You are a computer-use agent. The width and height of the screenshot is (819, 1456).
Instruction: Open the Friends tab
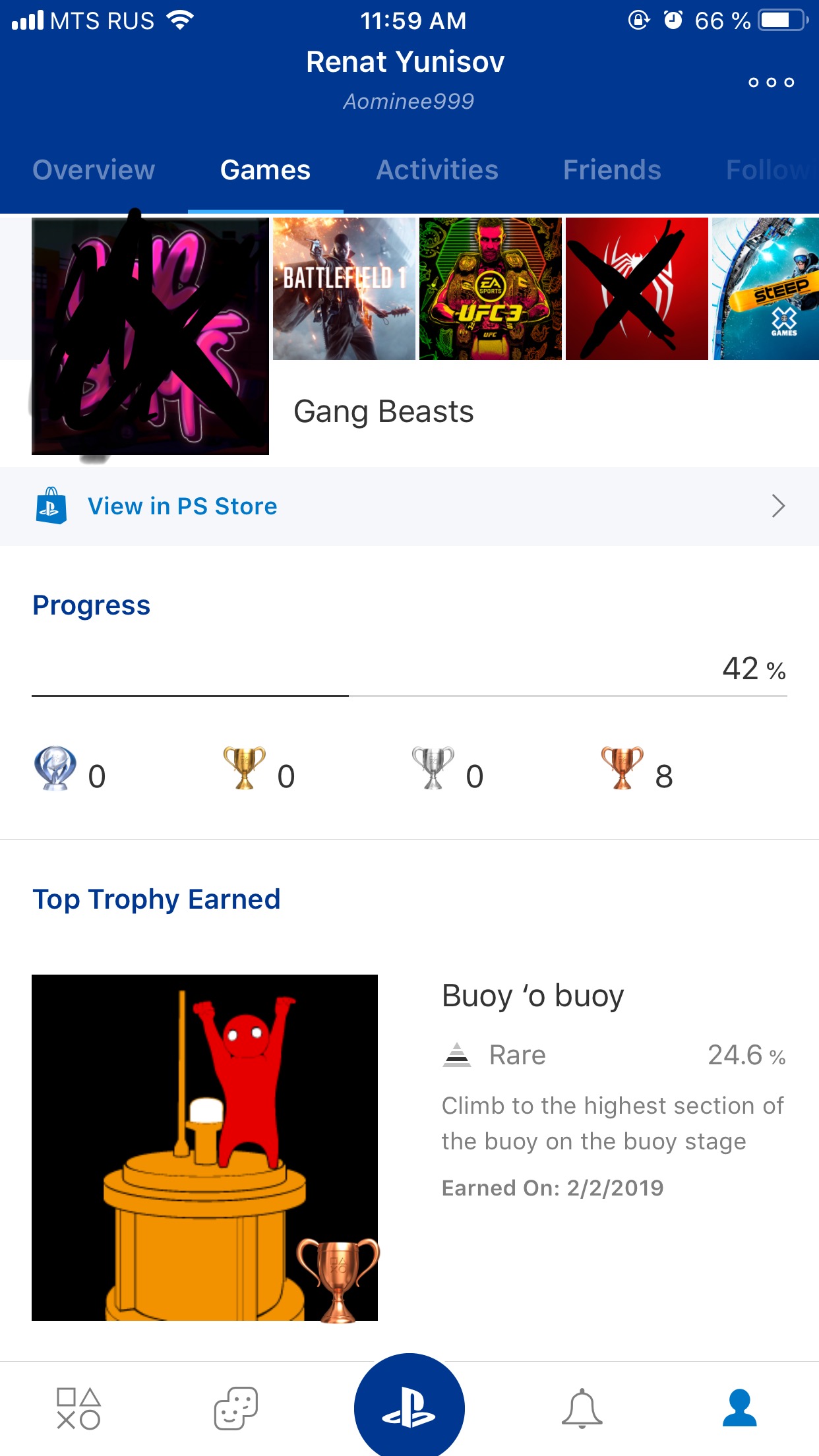pyautogui.click(x=612, y=170)
